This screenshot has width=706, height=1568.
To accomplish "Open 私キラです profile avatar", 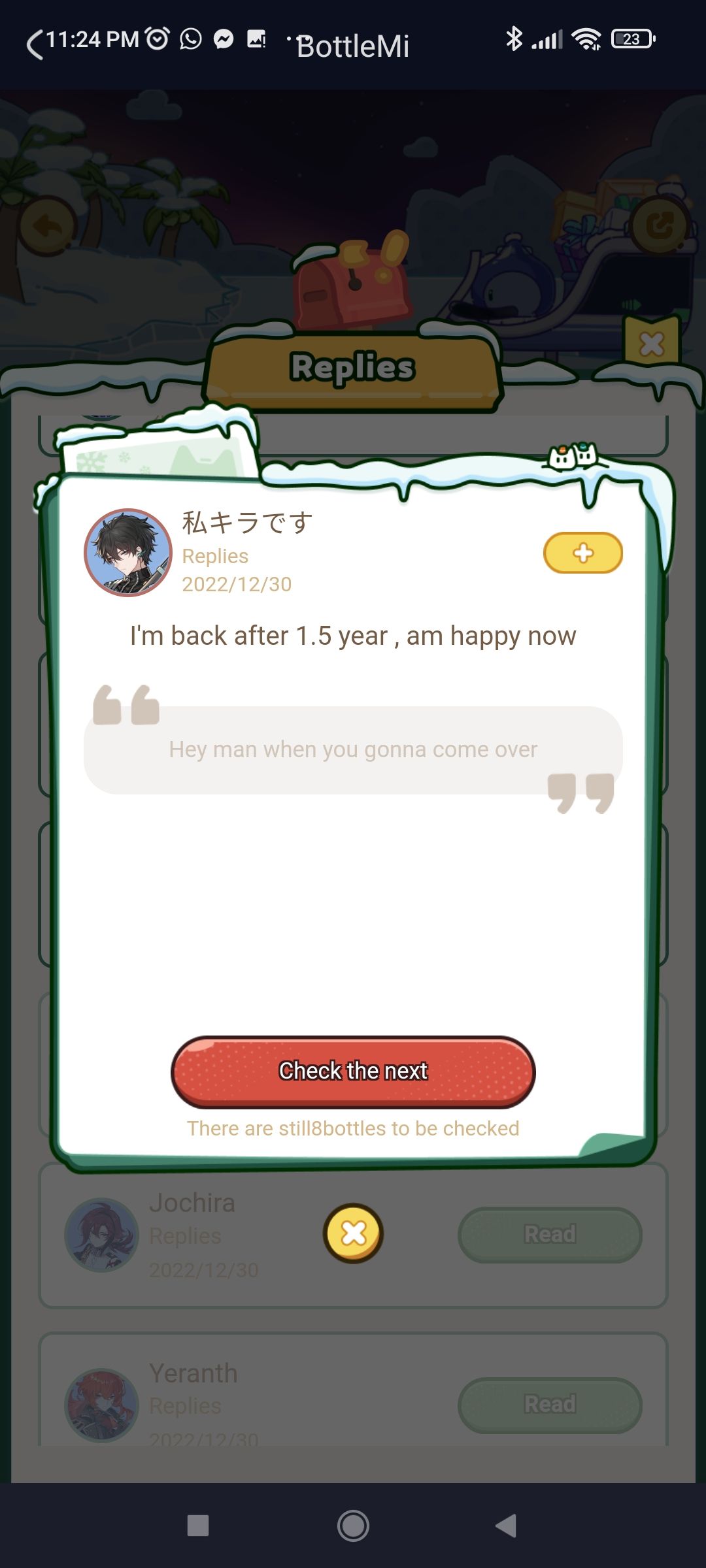I will point(128,553).
